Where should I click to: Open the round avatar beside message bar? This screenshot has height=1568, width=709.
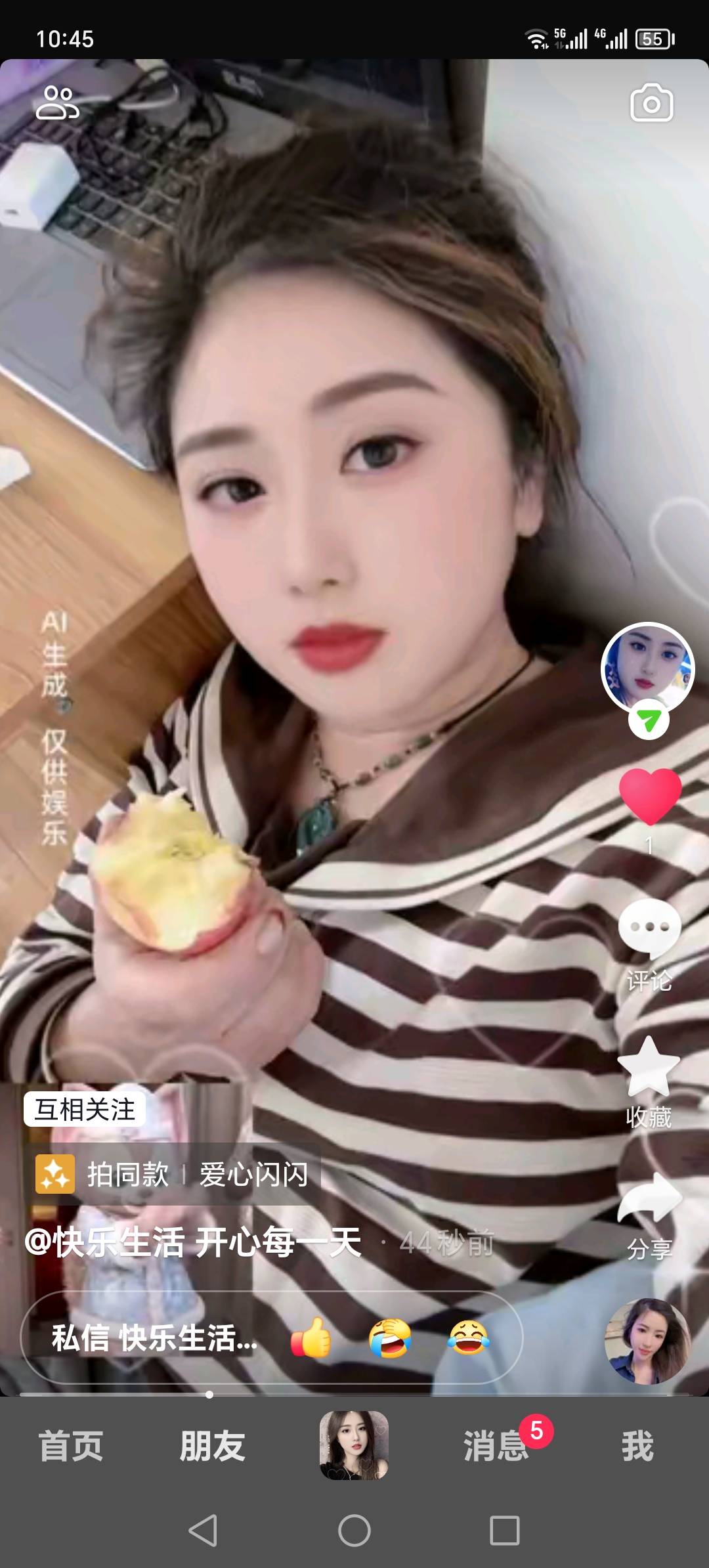pyautogui.click(x=647, y=1341)
